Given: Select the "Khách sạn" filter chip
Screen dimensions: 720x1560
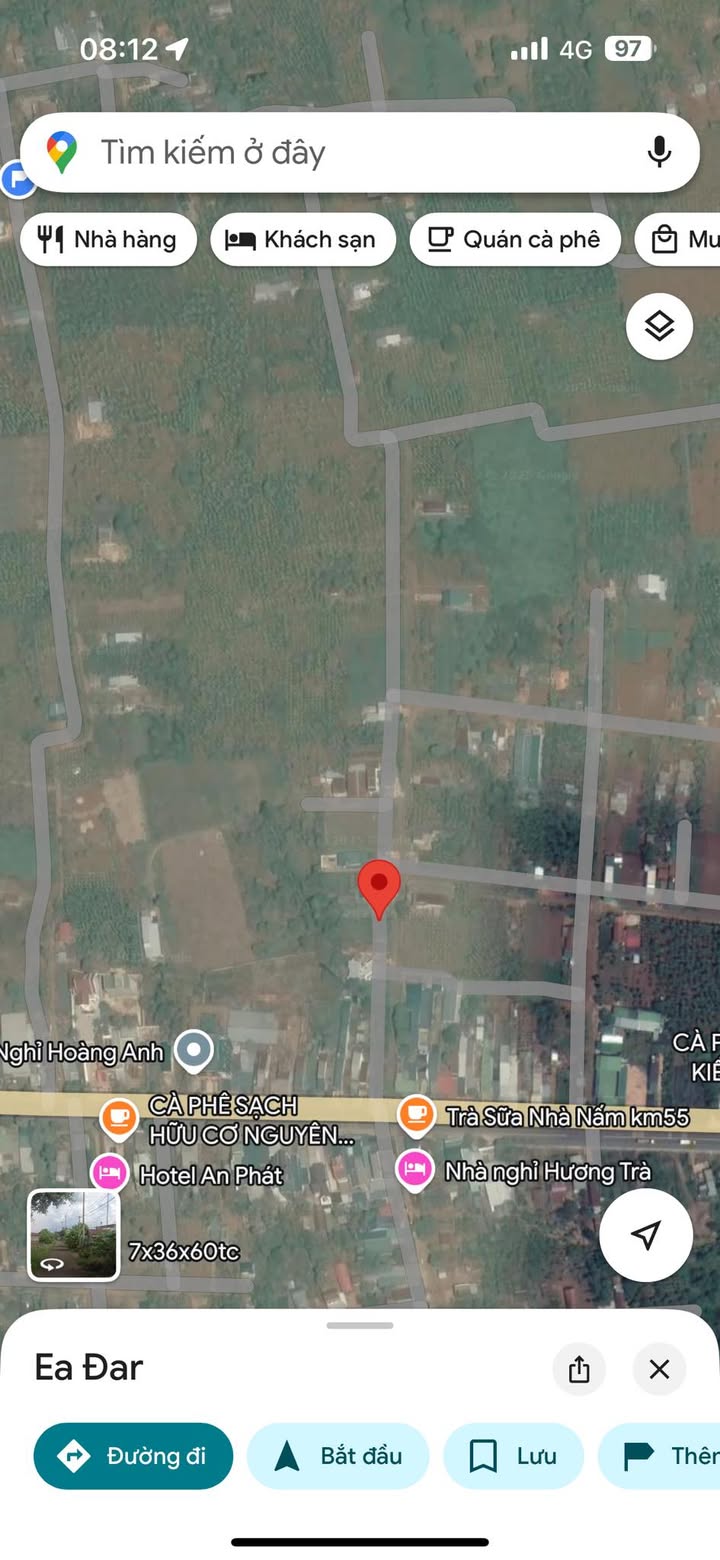Looking at the screenshot, I should (x=303, y=239).
